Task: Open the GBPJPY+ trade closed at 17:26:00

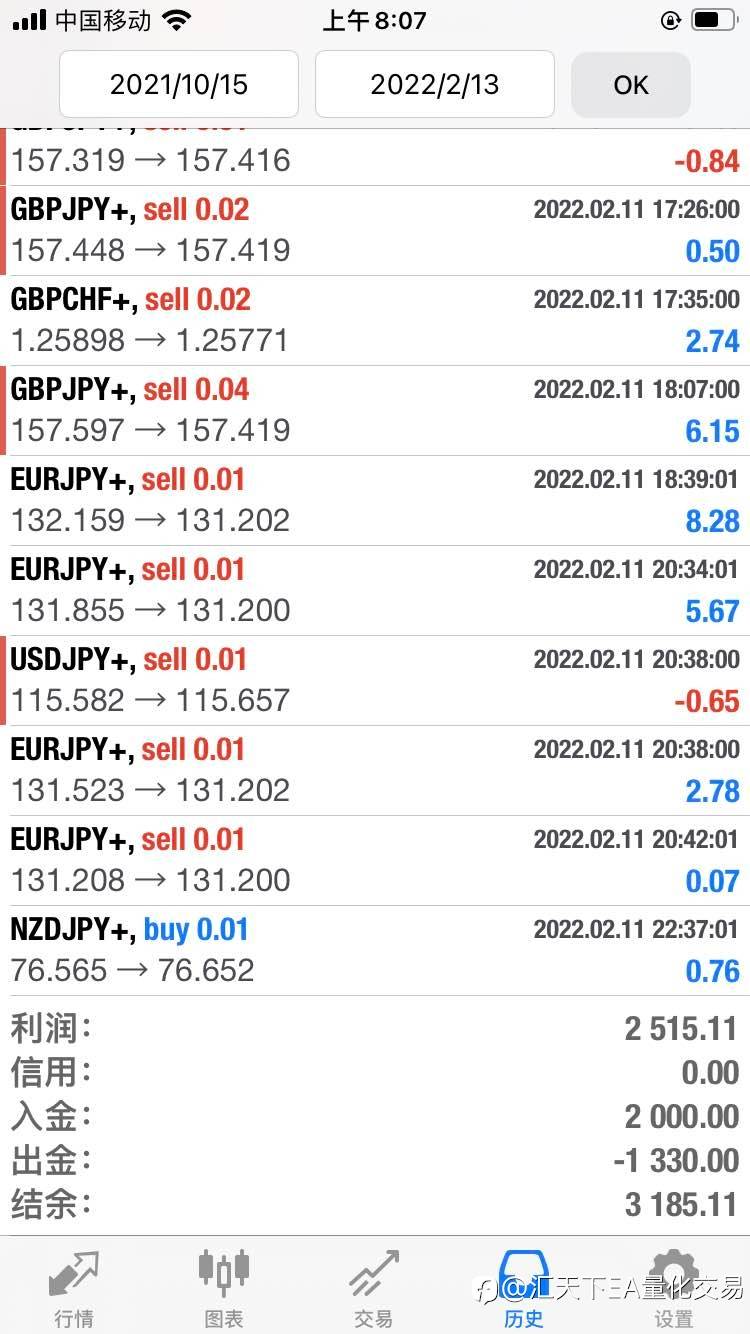Action: pyautogui.click(x=375, y=230)
